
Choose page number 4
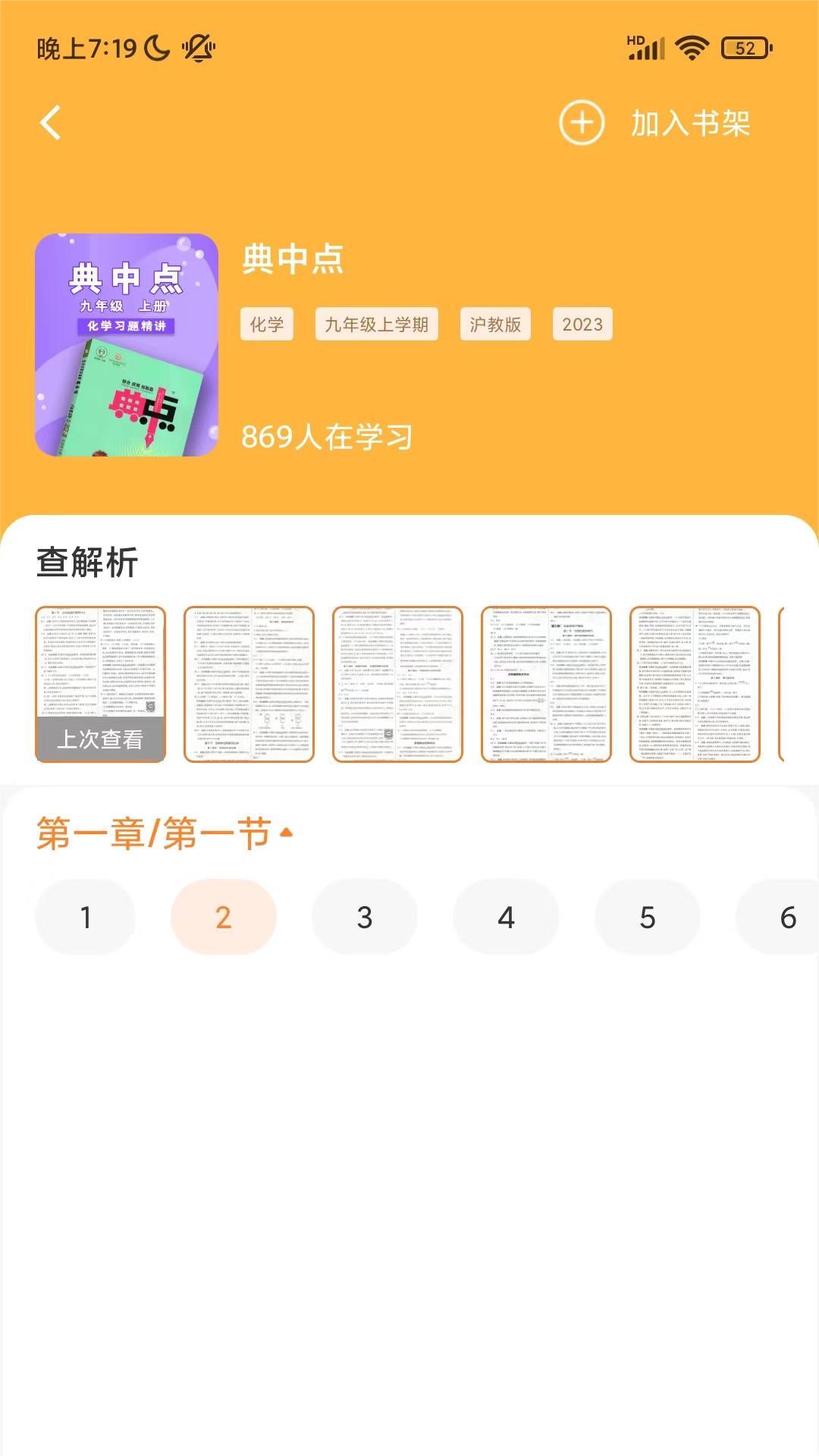(506, 918)
